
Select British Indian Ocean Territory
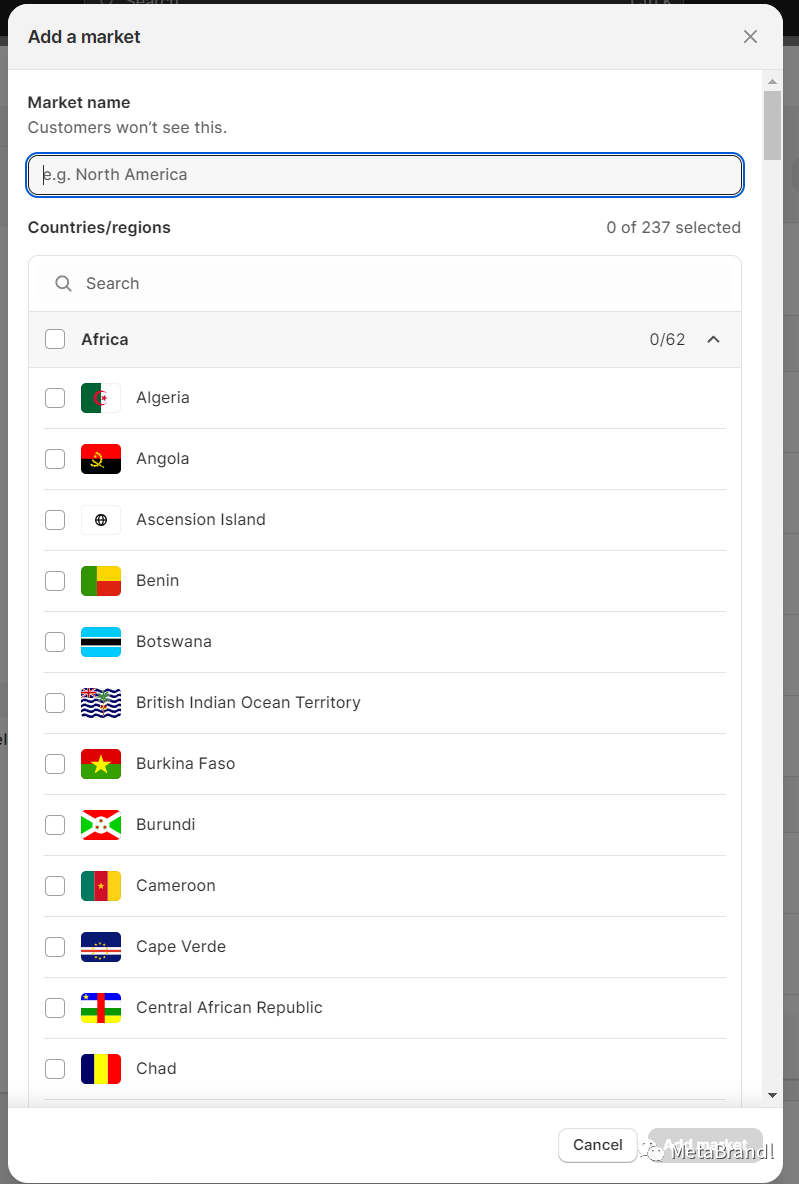(55, 703)
